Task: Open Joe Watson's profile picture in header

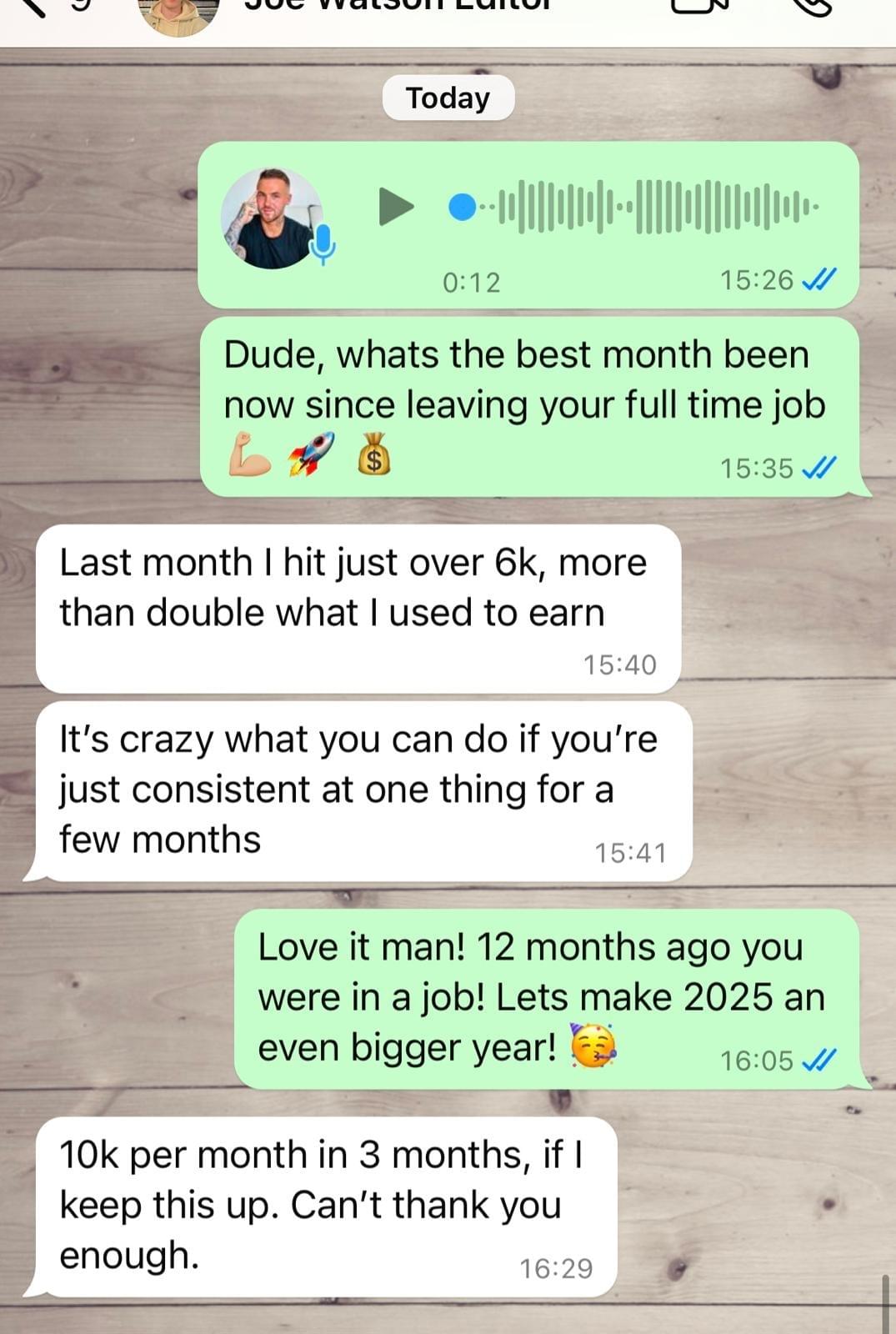Action: (178, 13)
